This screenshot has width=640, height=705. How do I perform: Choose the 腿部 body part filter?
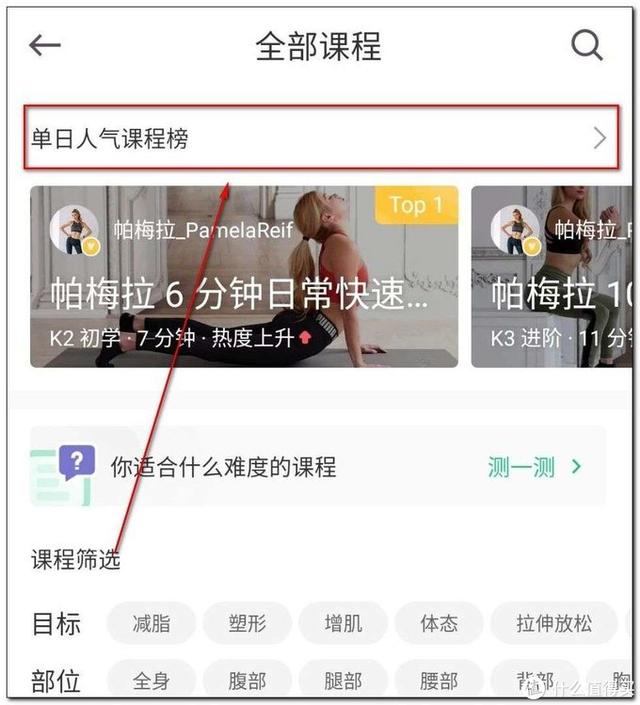(343, 681)
